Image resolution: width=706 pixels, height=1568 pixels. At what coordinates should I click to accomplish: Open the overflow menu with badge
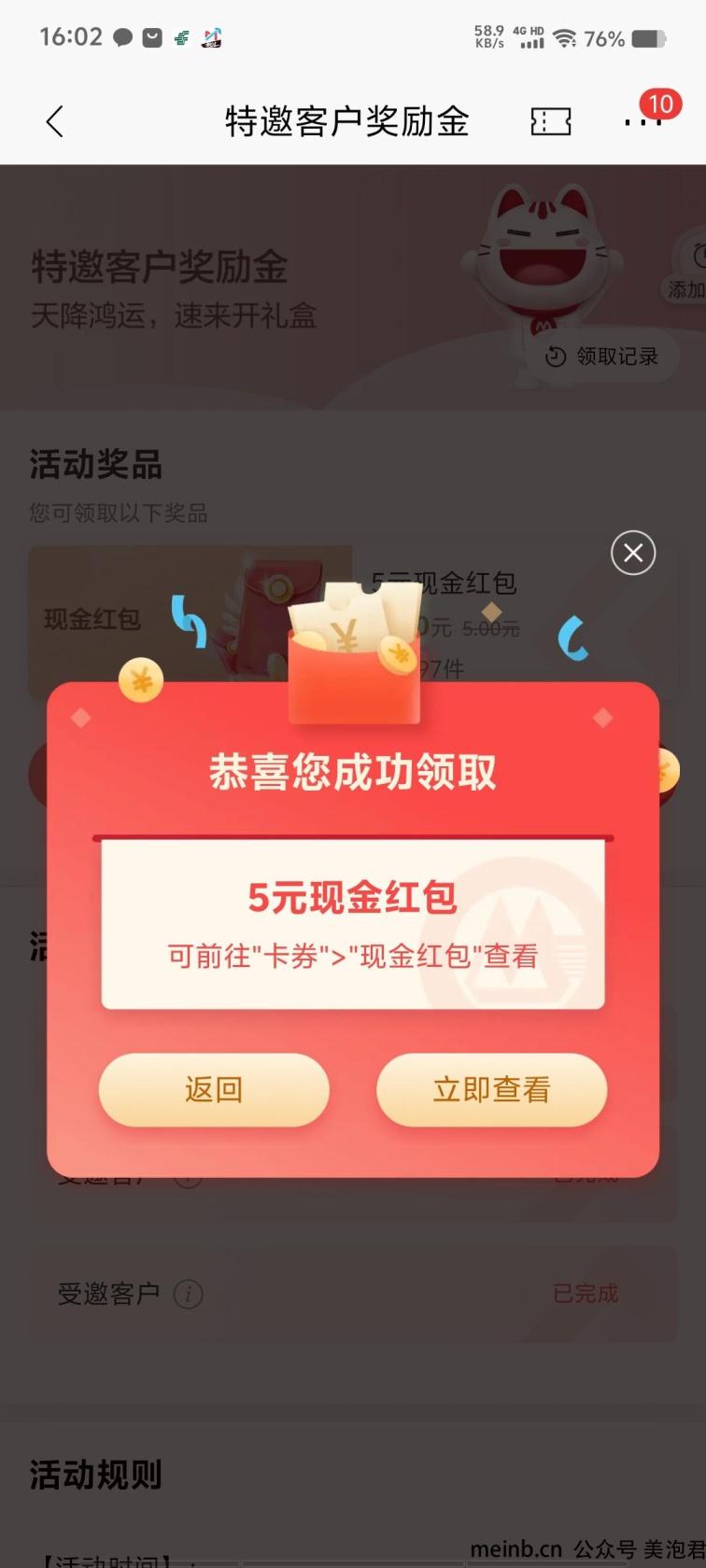point(644,121)
